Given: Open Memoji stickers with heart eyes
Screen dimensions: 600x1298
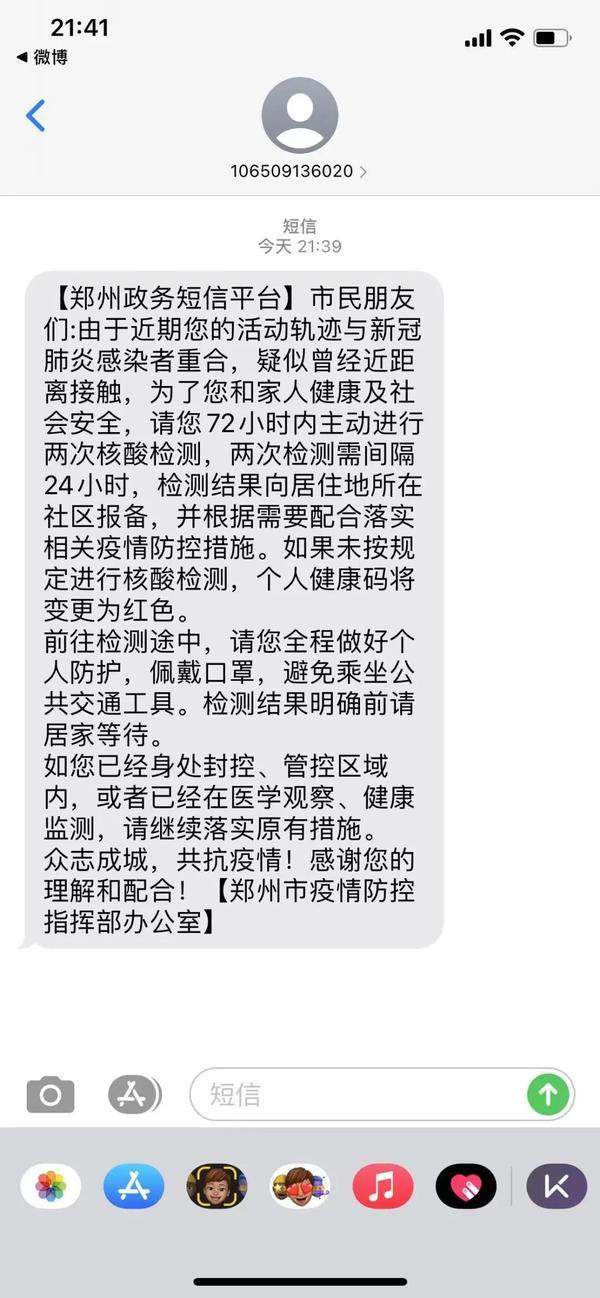Looking at the screenshot, I should 300,1187.
